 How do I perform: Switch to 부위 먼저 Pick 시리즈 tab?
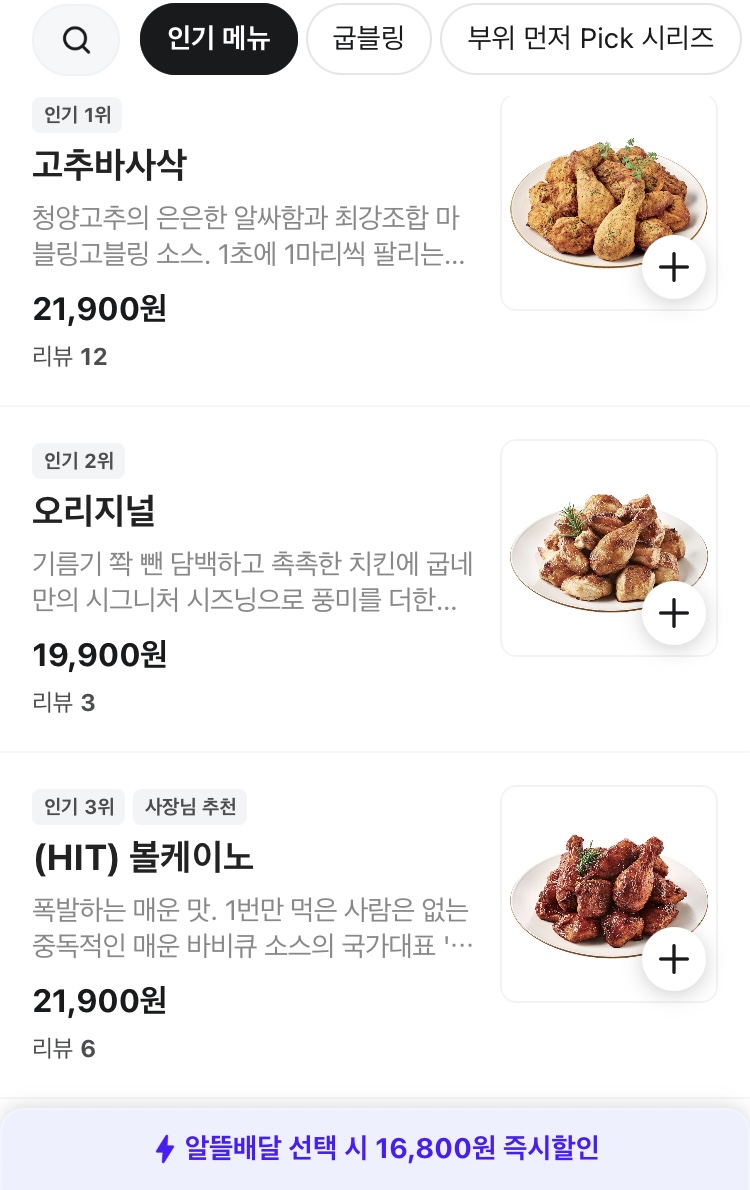(590, 40)
